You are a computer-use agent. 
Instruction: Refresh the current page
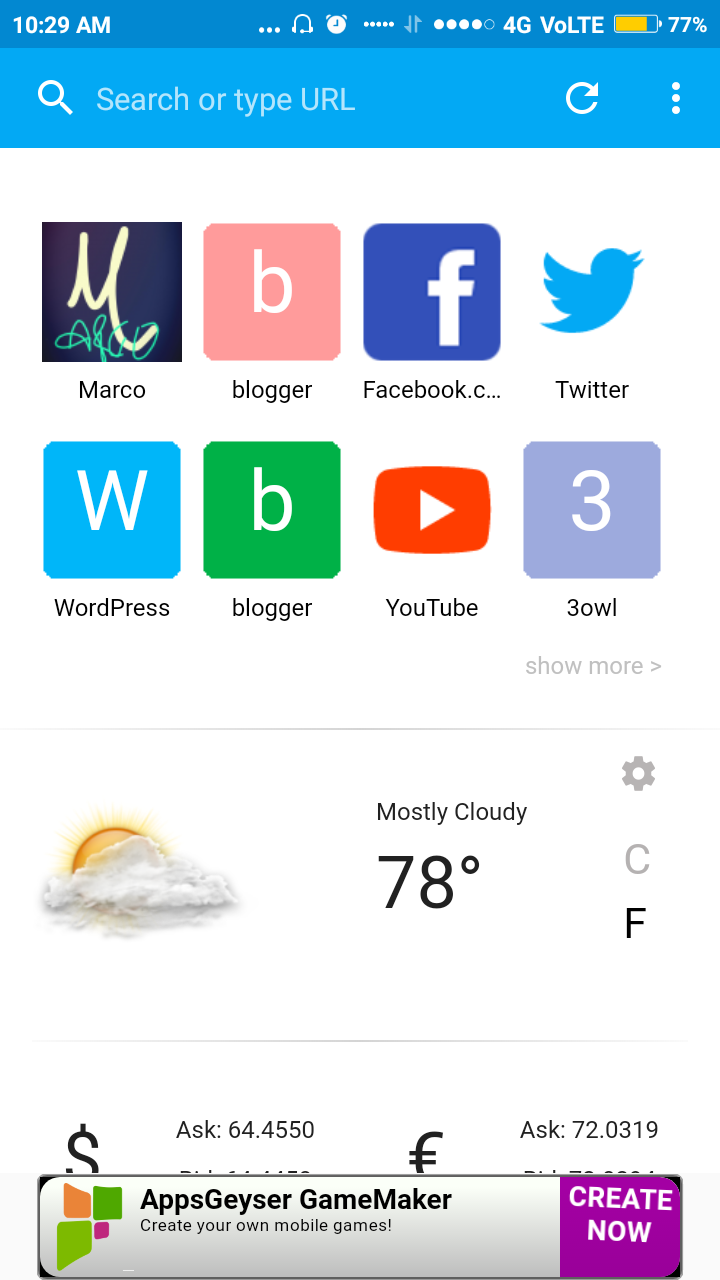coord(582,98)
